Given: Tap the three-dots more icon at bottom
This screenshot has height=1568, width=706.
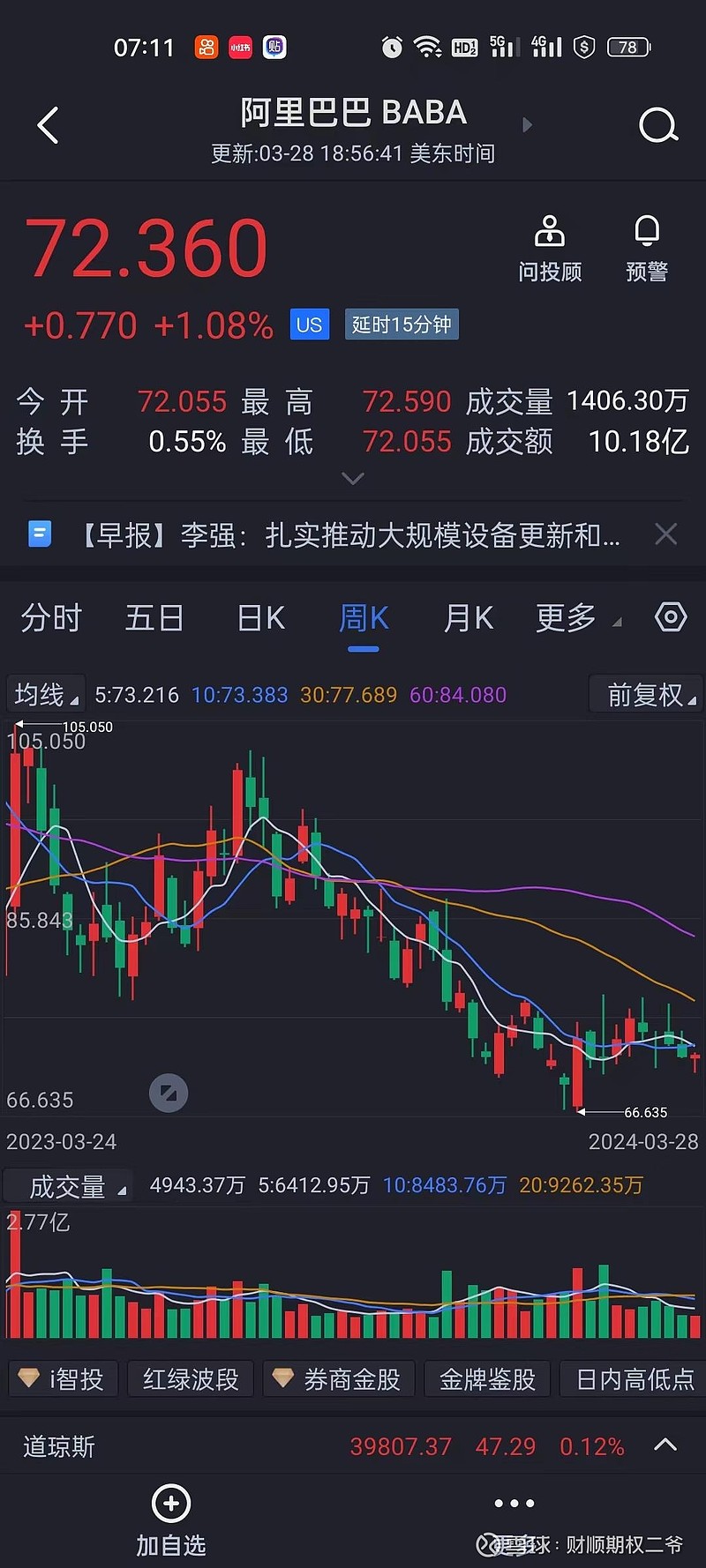Looking at the screenshot, I should tap(514, 1503).
